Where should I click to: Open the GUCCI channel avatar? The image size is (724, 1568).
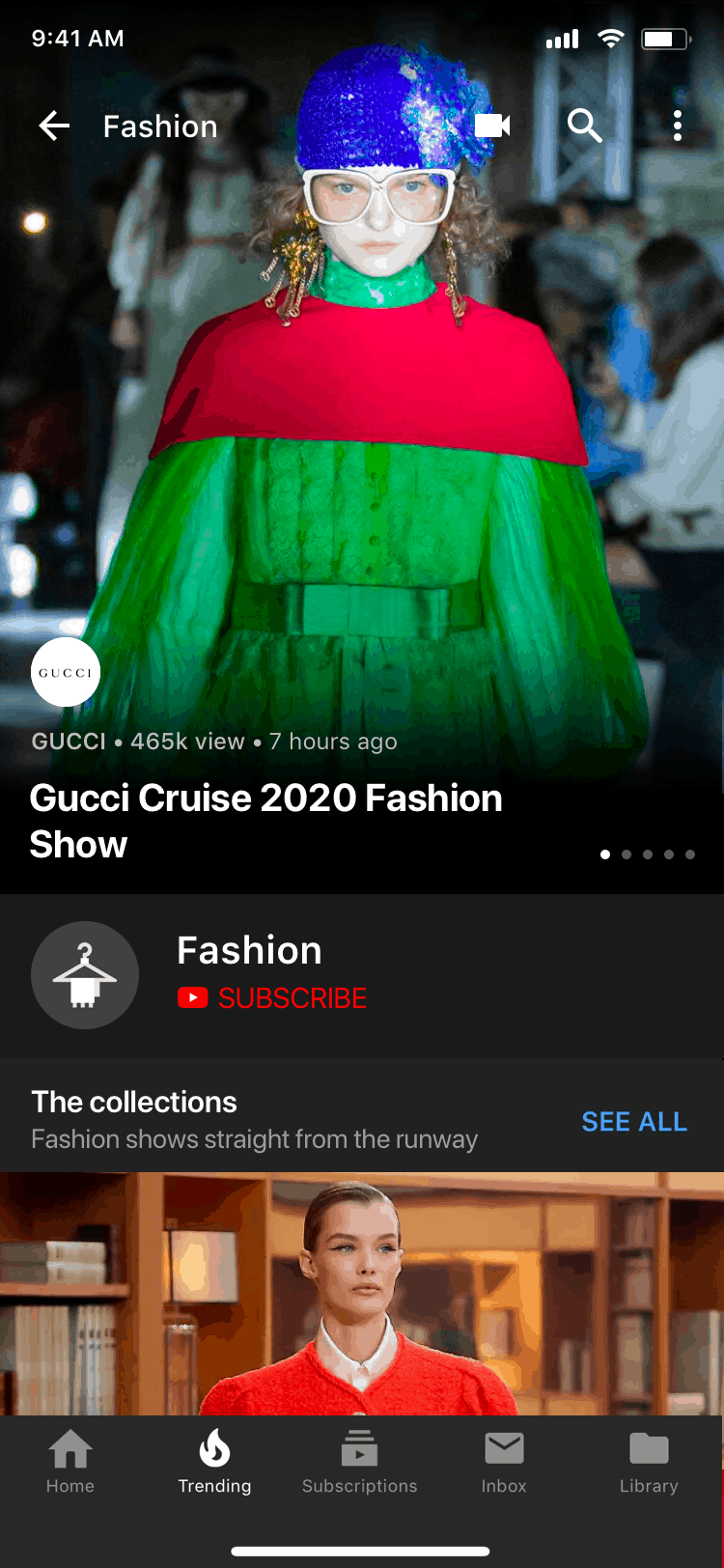click(65, 672)
